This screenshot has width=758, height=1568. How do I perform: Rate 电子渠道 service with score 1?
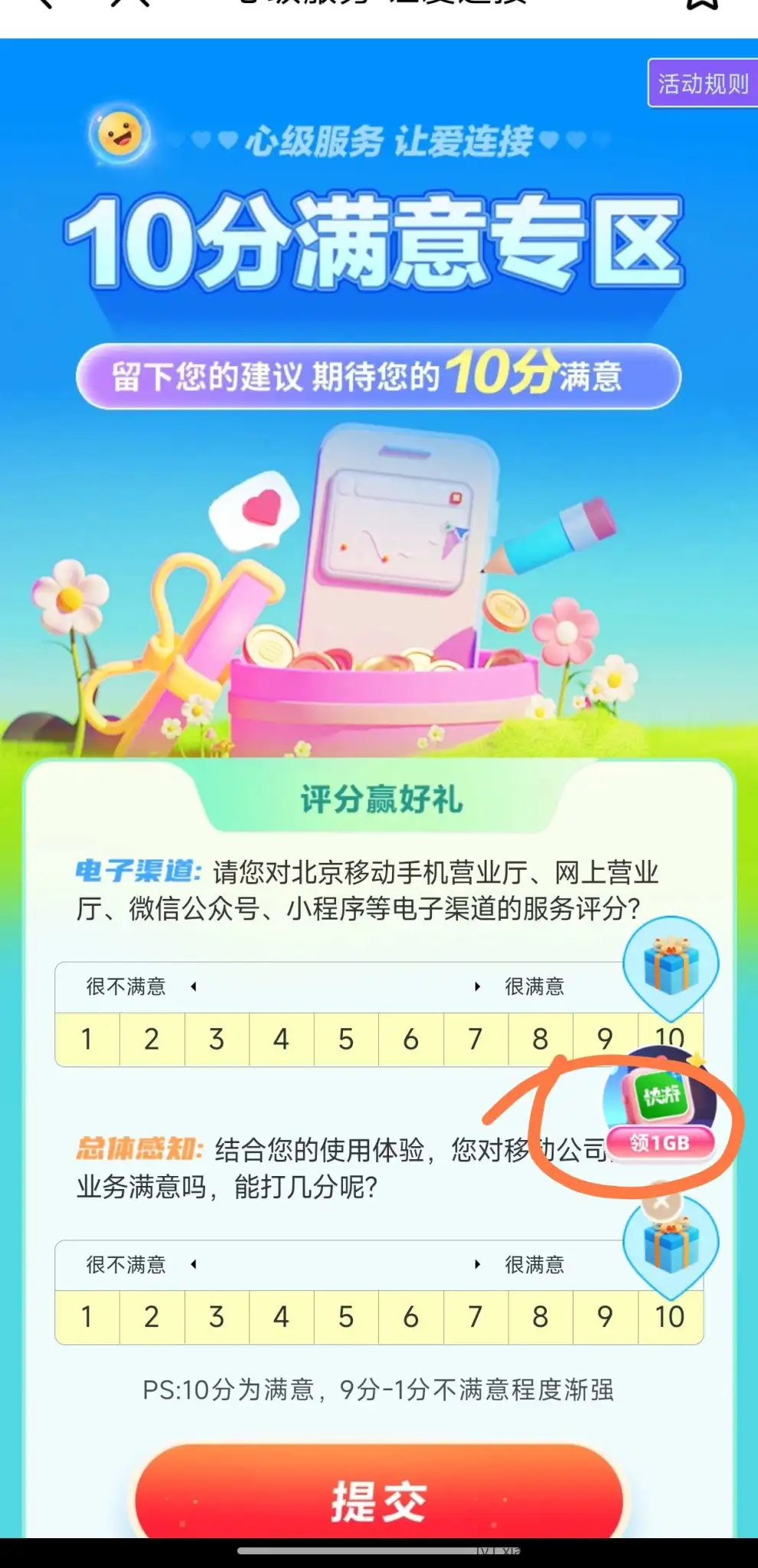point(87,1039)
